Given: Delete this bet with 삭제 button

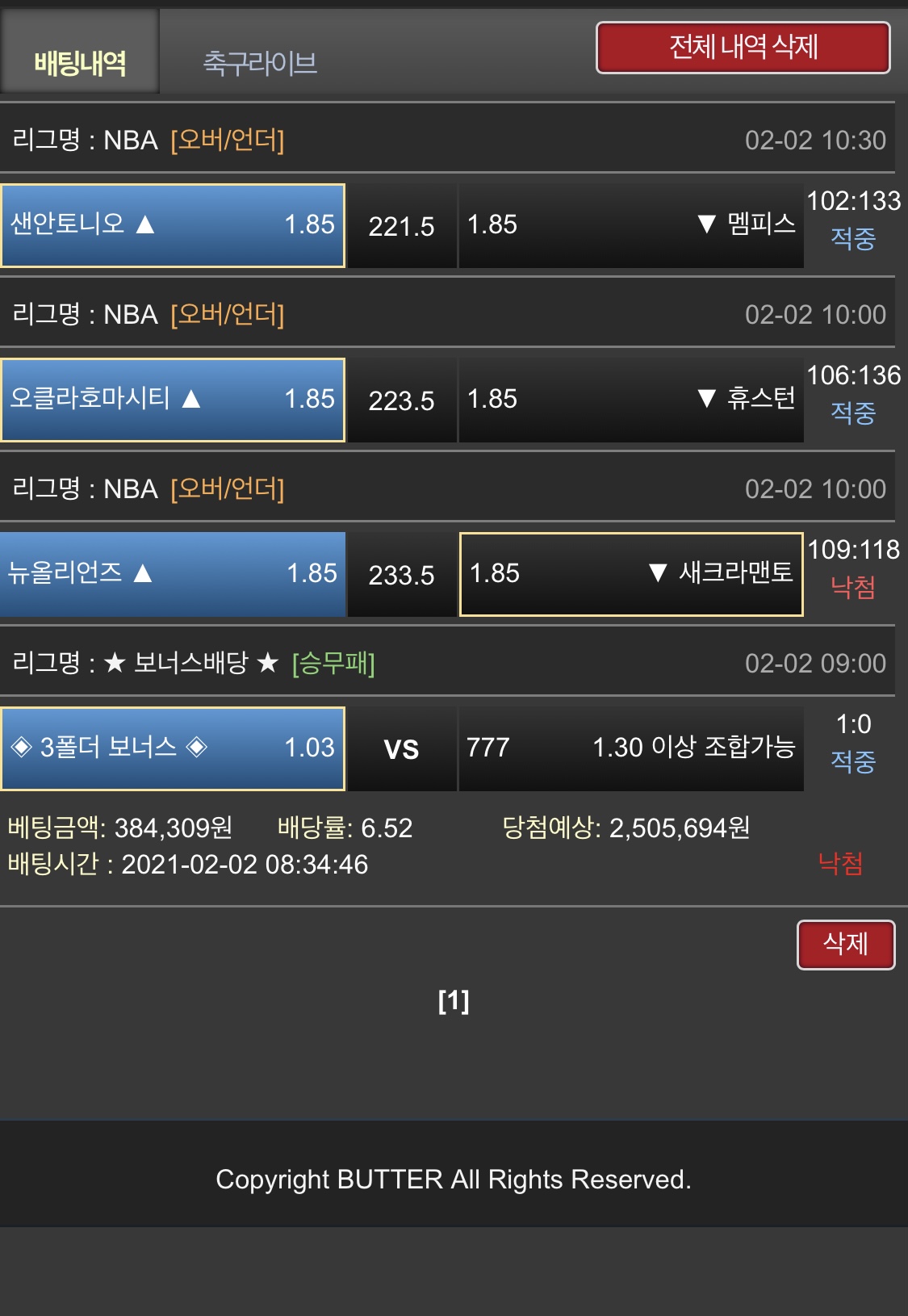Looking at the screenshot, I should (x=845, y=944).
